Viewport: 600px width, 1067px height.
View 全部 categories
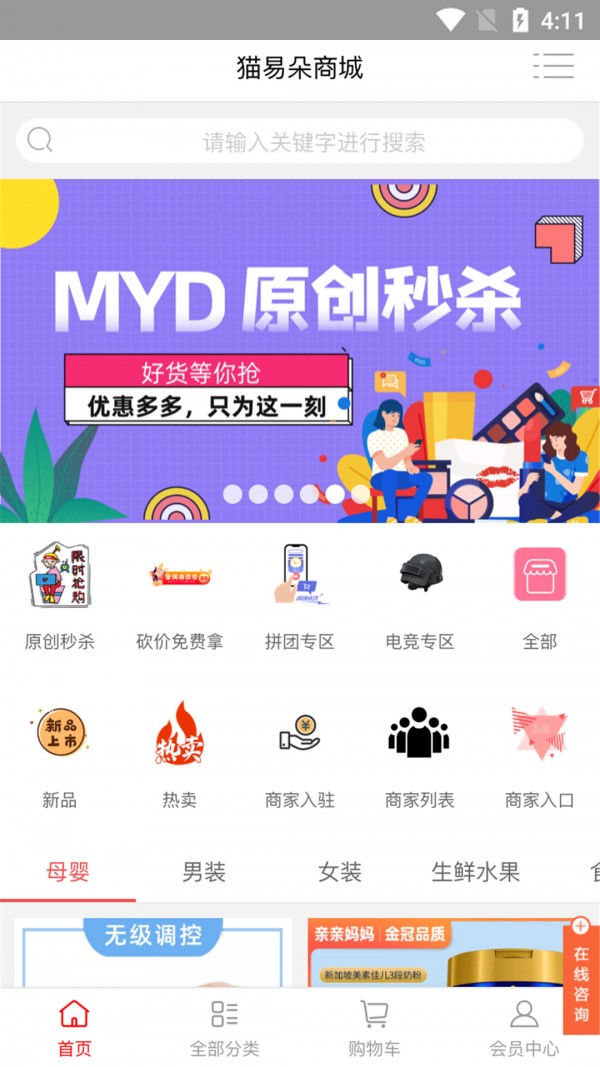coord(540,596)
